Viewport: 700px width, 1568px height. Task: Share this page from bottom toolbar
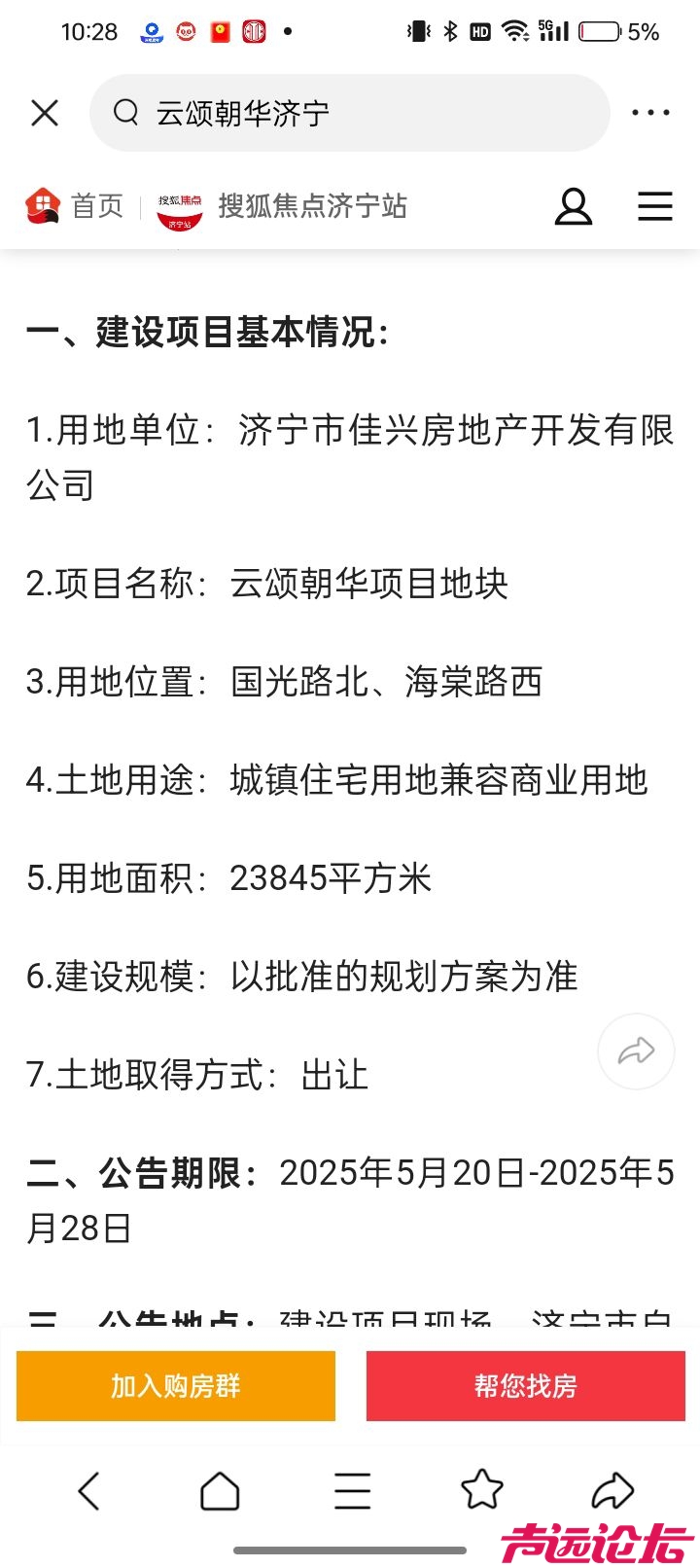point(612,1490)
